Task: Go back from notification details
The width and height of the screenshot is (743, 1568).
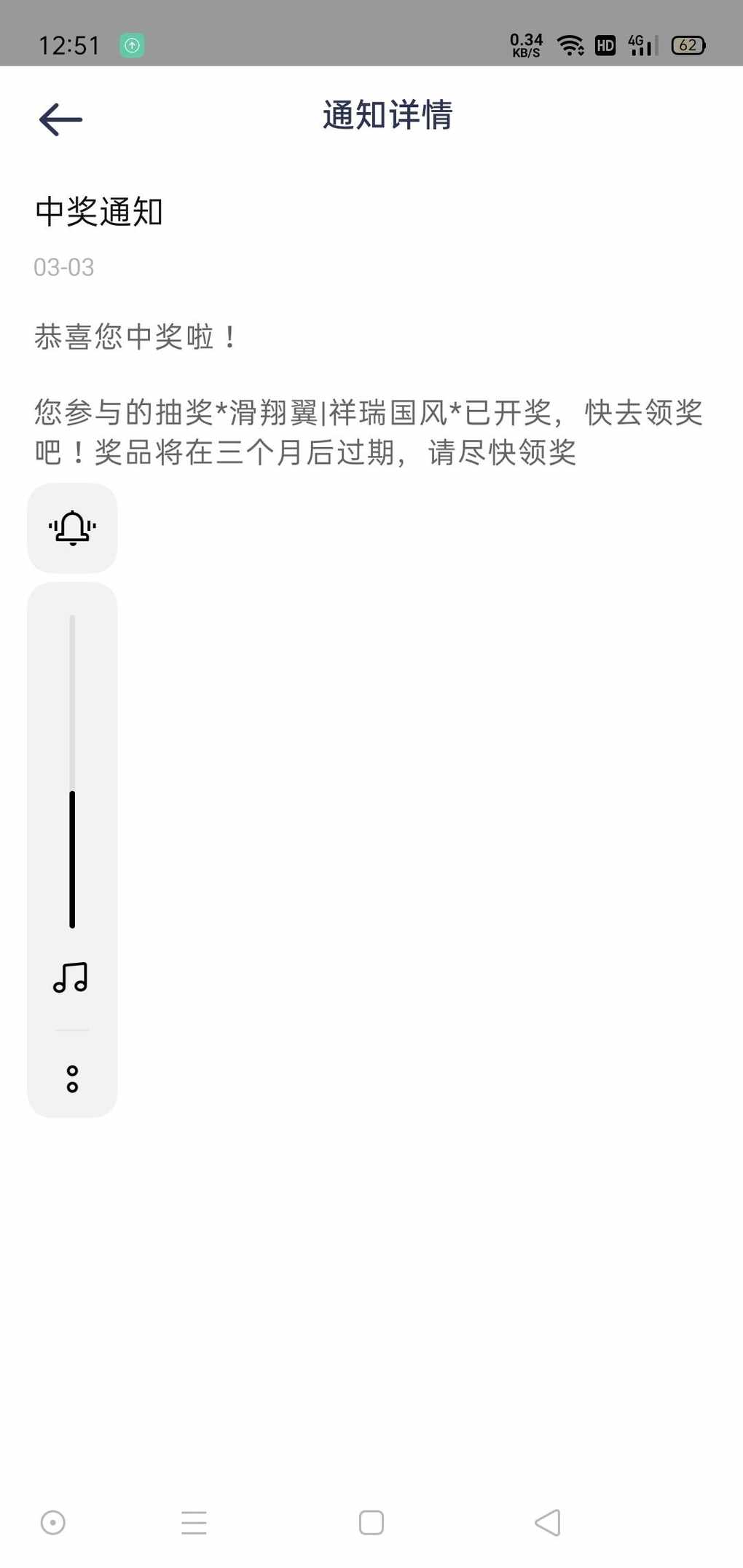Action: pyautogui.click(x=60, y=119)
